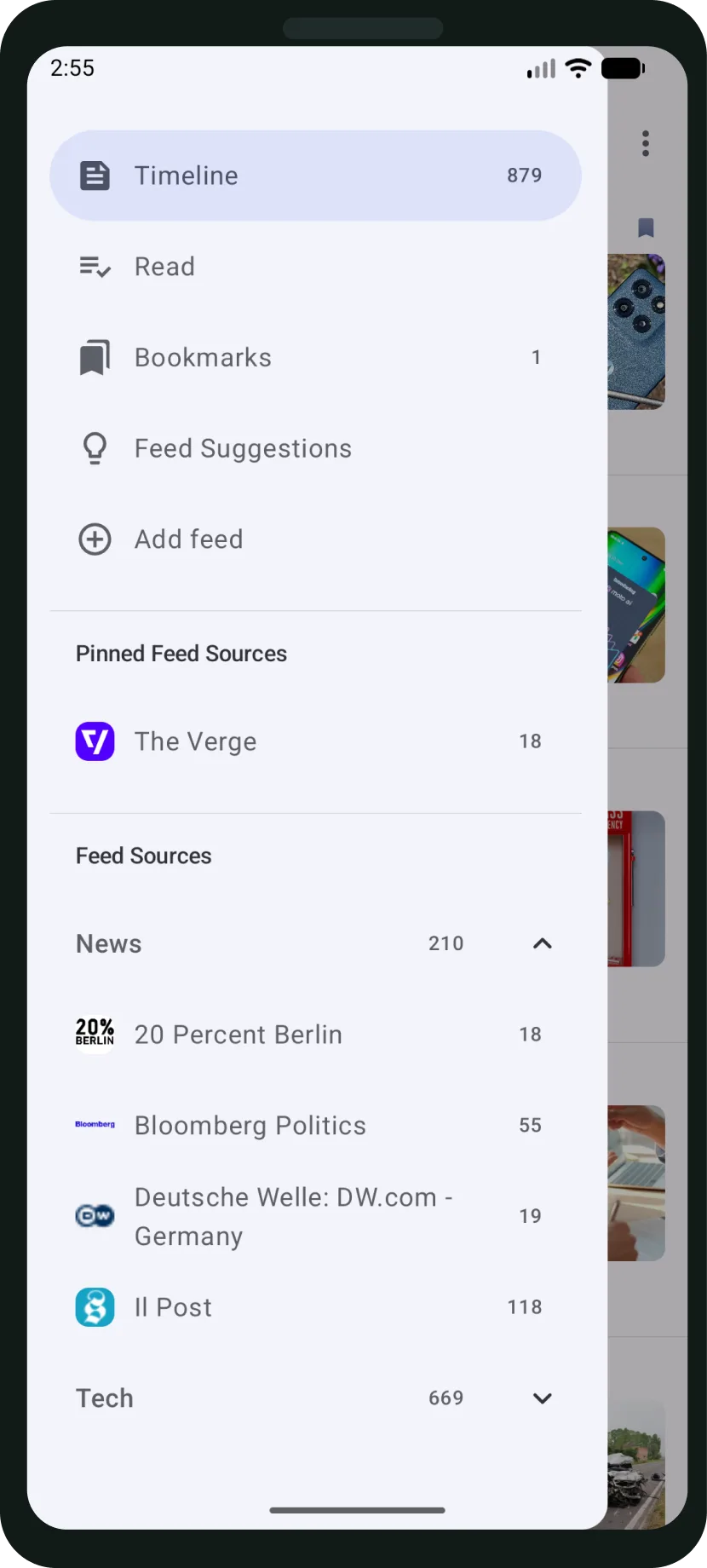
Task: Click the Feed Suggestions lightbulb icon
Action: pos(95,447)
